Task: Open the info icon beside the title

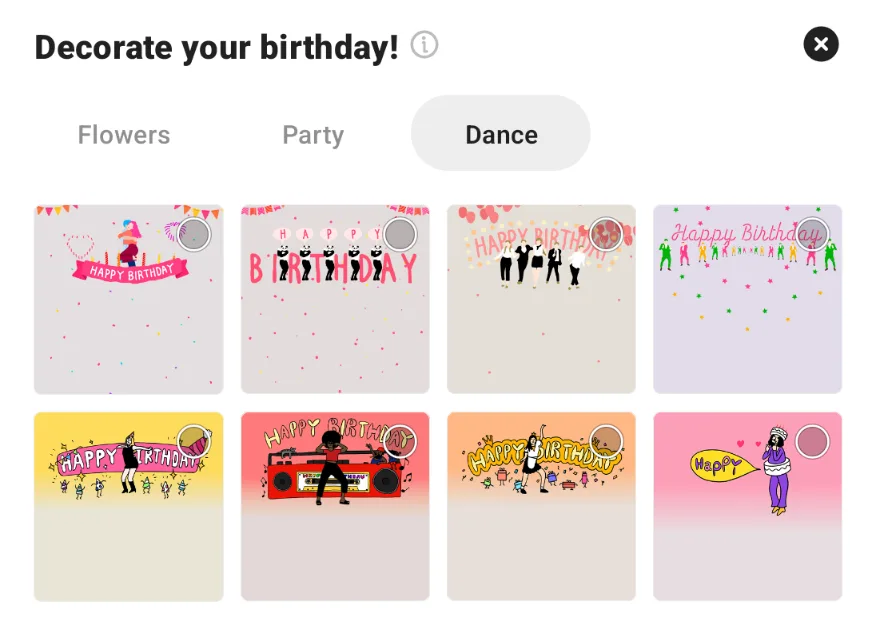Action: [425, 45]
